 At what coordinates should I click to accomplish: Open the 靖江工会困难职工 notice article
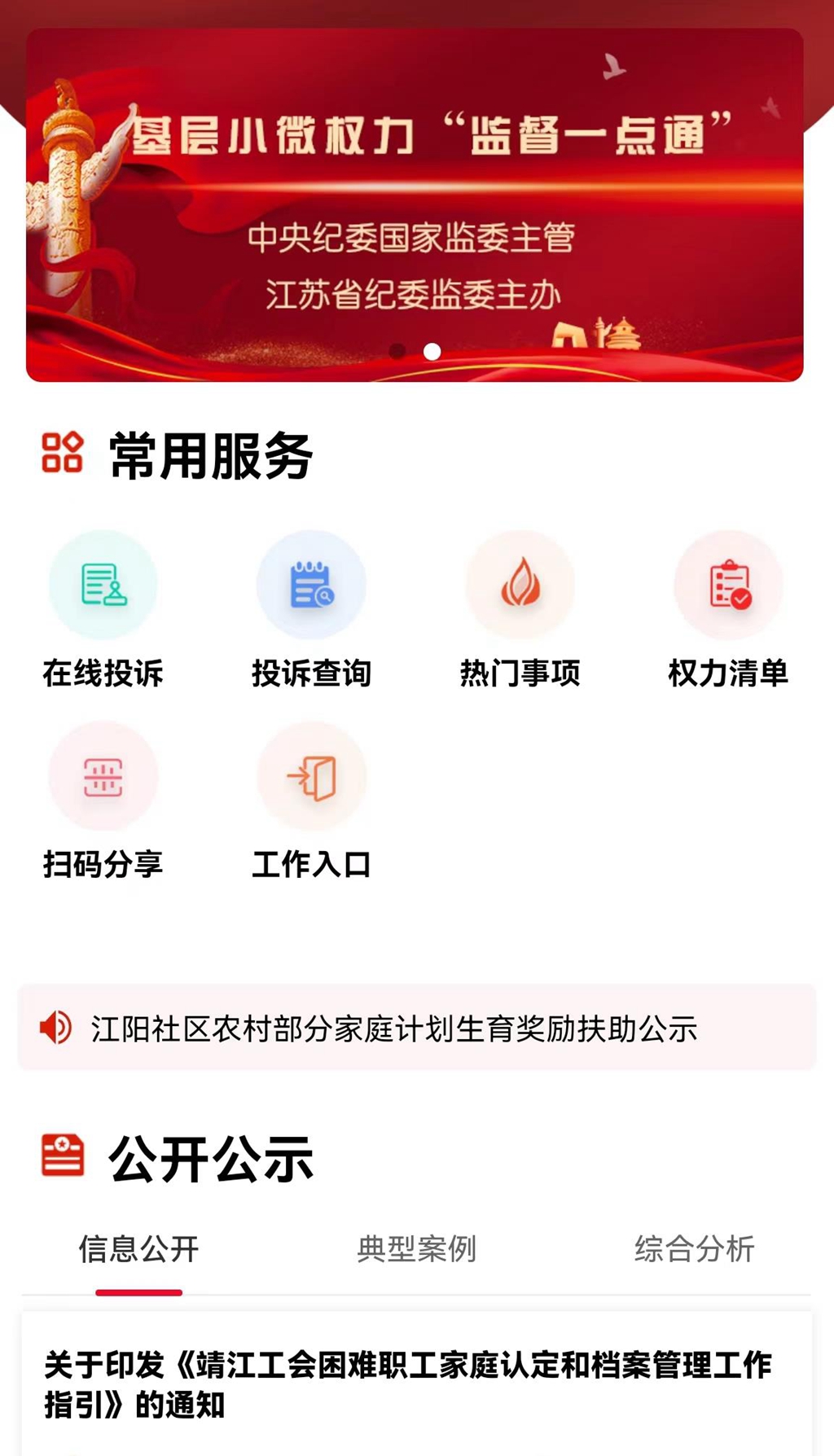point(407,1384)
